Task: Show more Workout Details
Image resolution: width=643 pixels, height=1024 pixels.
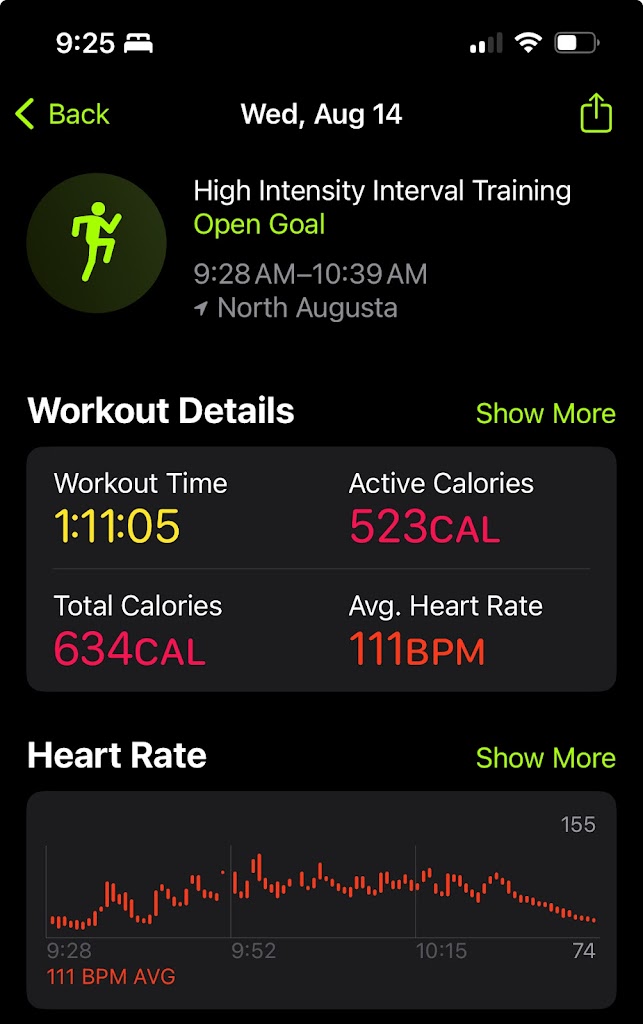Action: (x=545, y=413)
